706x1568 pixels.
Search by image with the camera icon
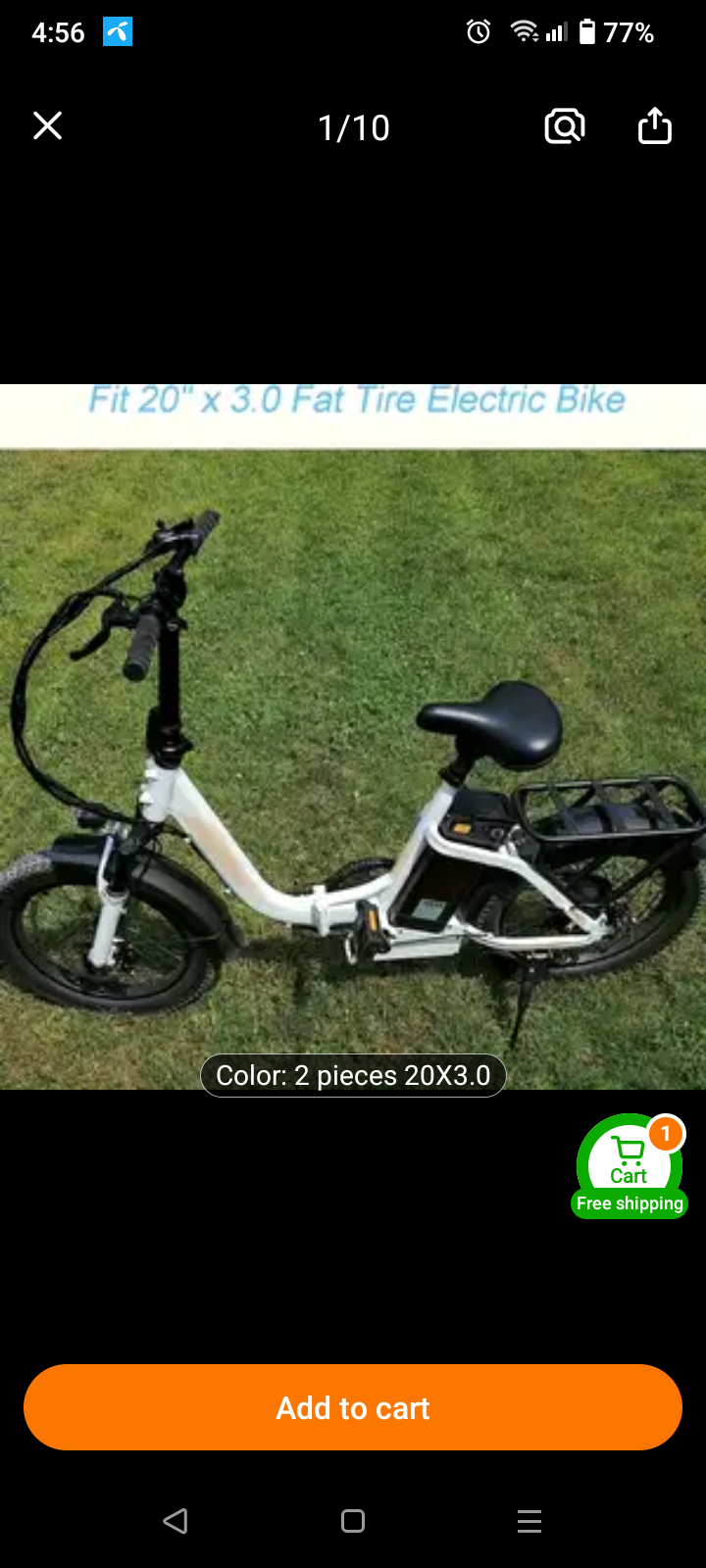[565, 126]
